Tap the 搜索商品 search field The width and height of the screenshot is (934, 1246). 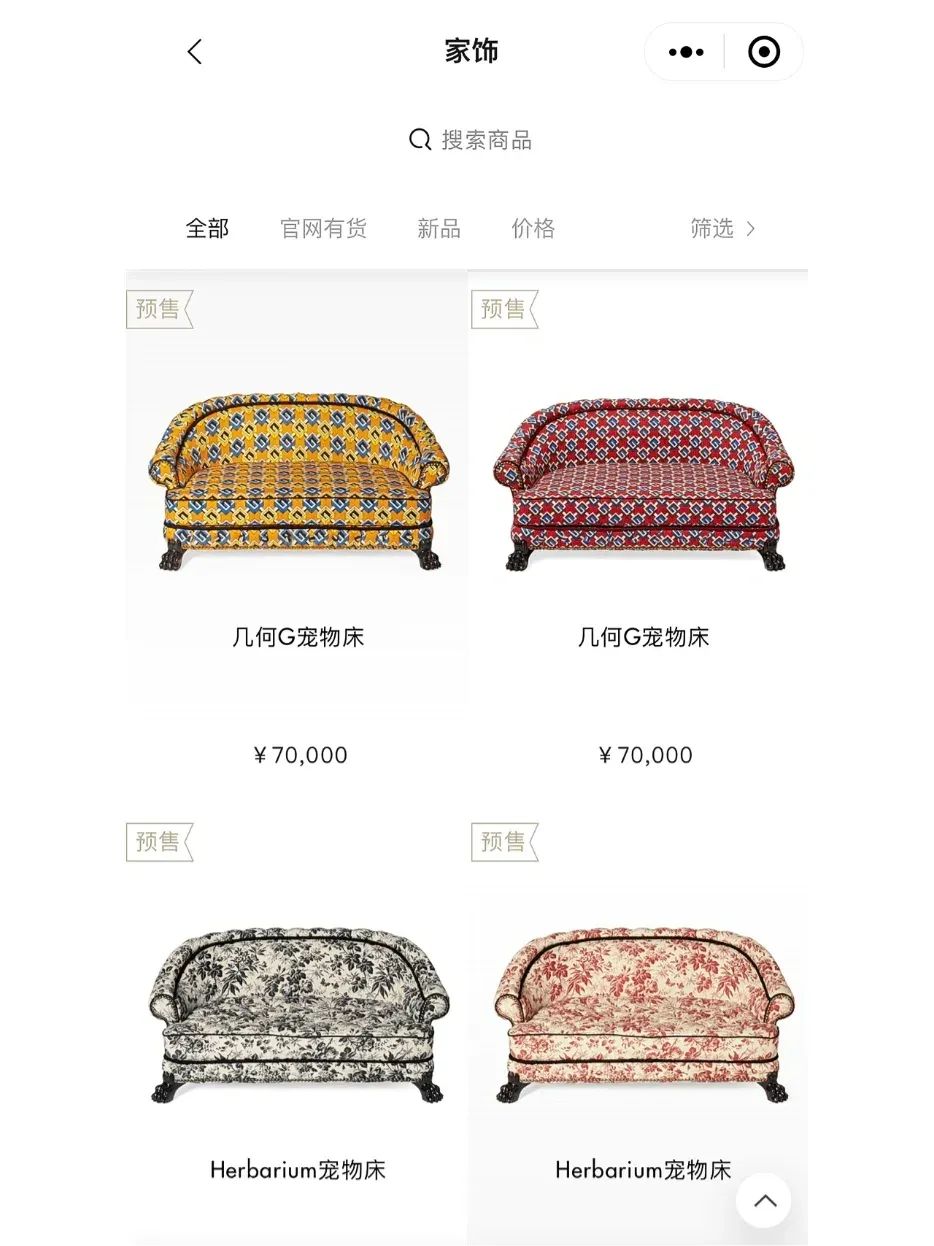471,140
